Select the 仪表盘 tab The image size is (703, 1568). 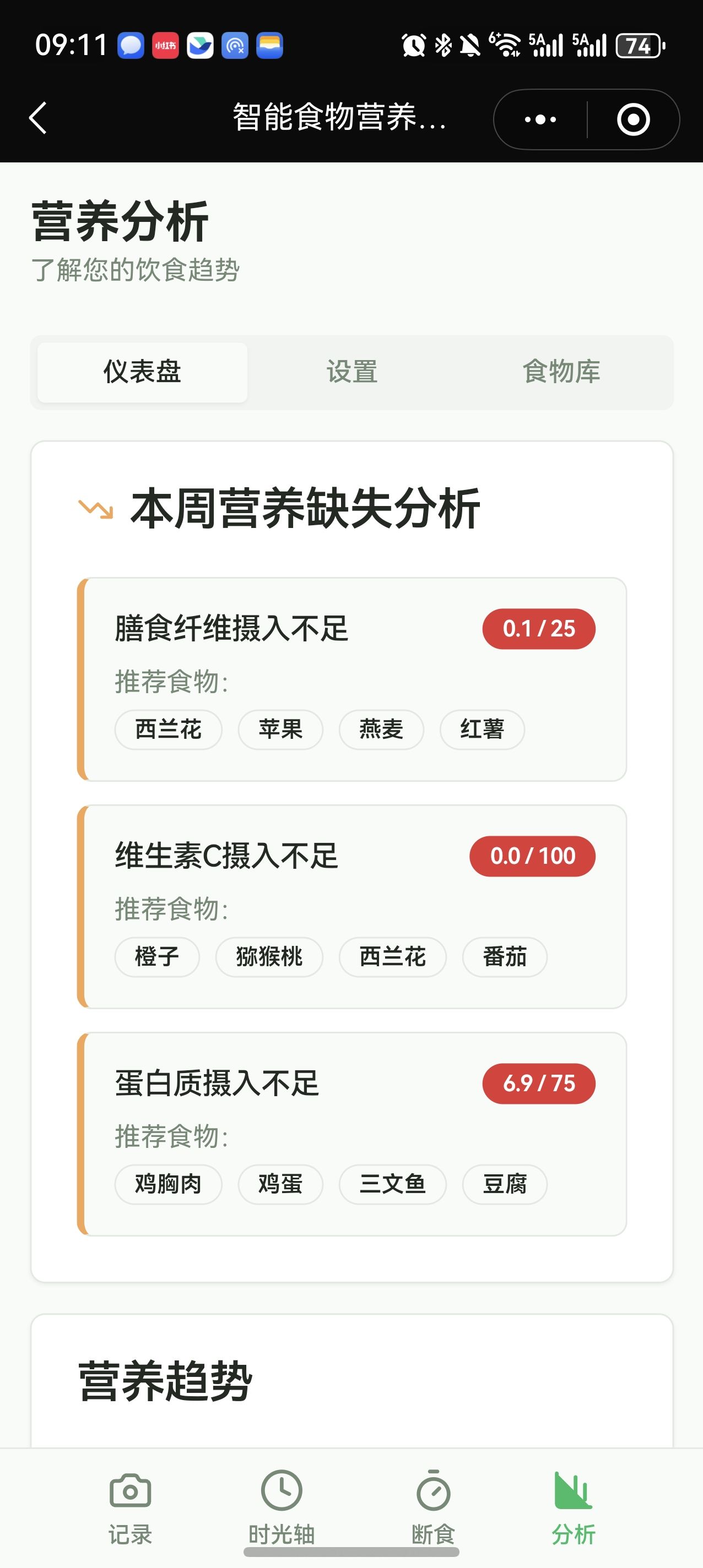(x=143, y=372)
